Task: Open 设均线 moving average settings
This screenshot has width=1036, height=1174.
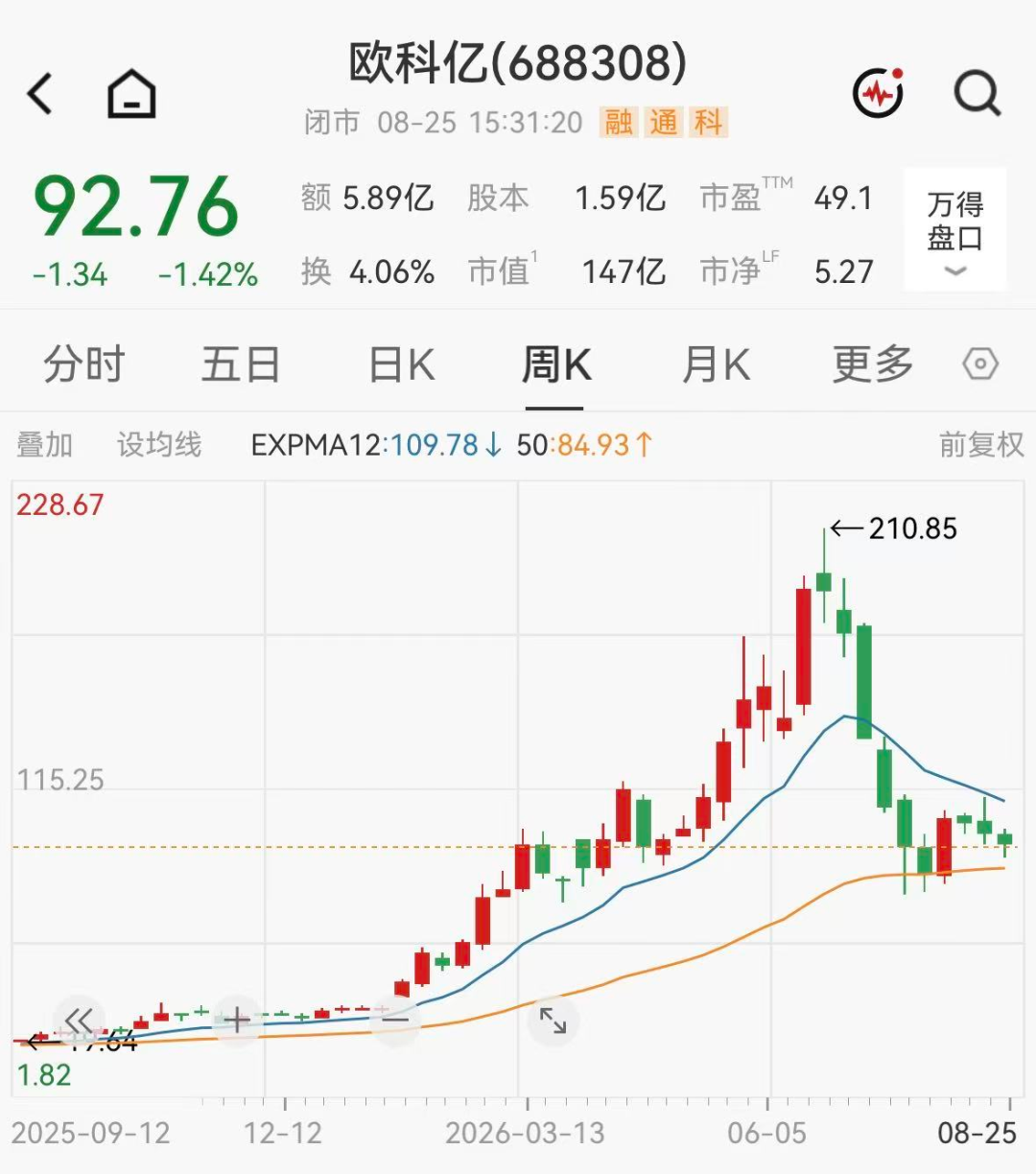Action: point(159,445)
